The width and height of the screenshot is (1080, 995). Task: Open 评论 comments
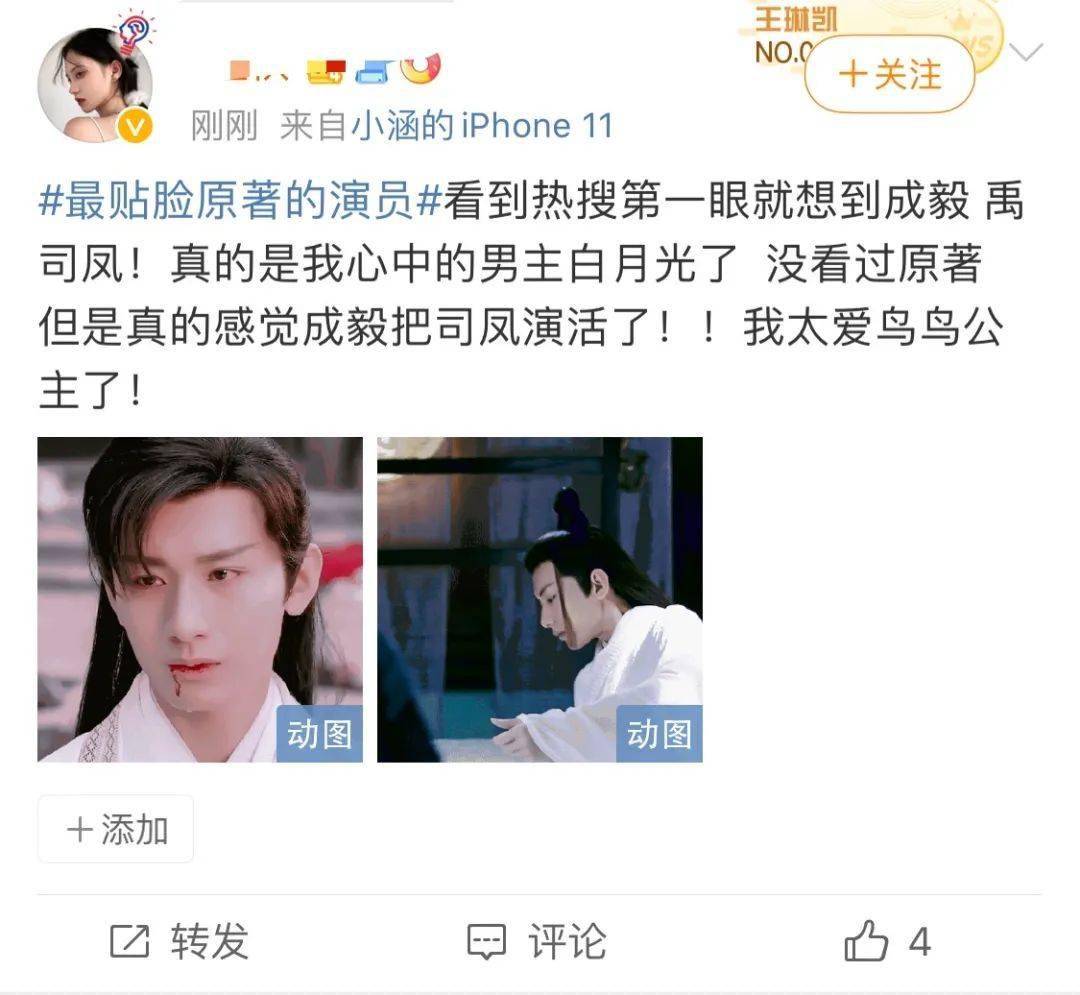(x=538, y=941)
